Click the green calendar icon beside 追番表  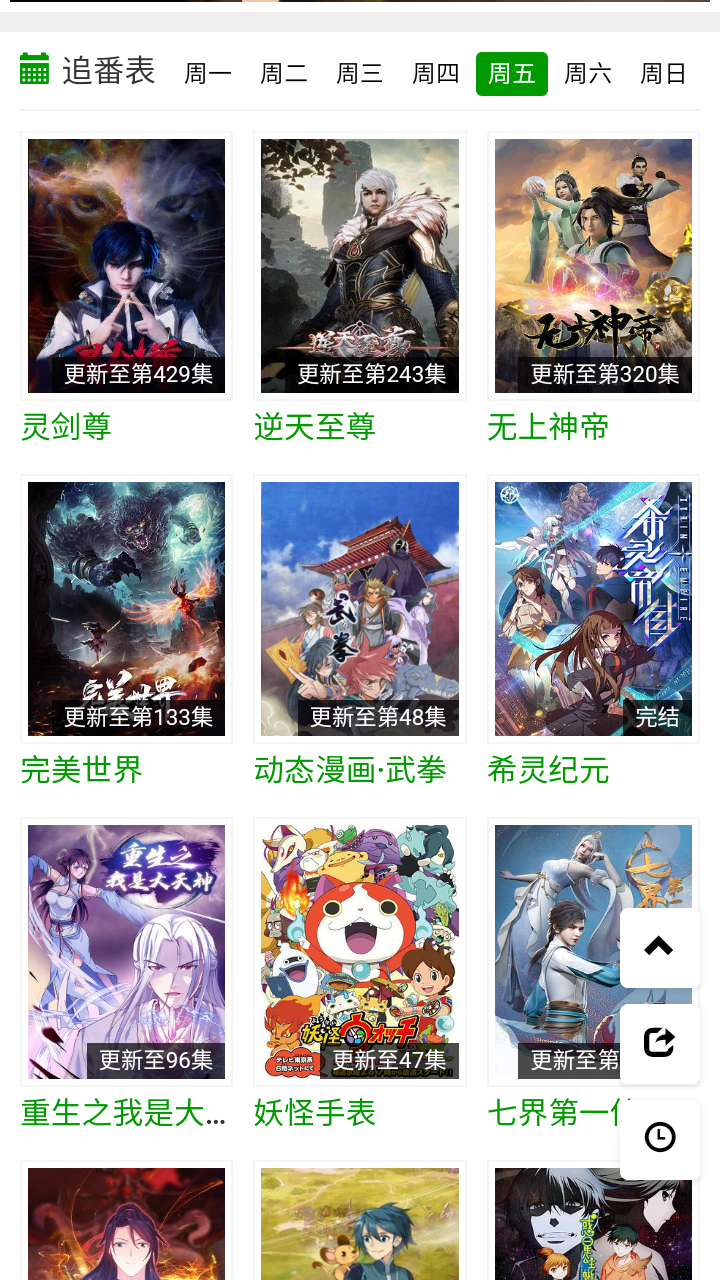coord(34,70)
